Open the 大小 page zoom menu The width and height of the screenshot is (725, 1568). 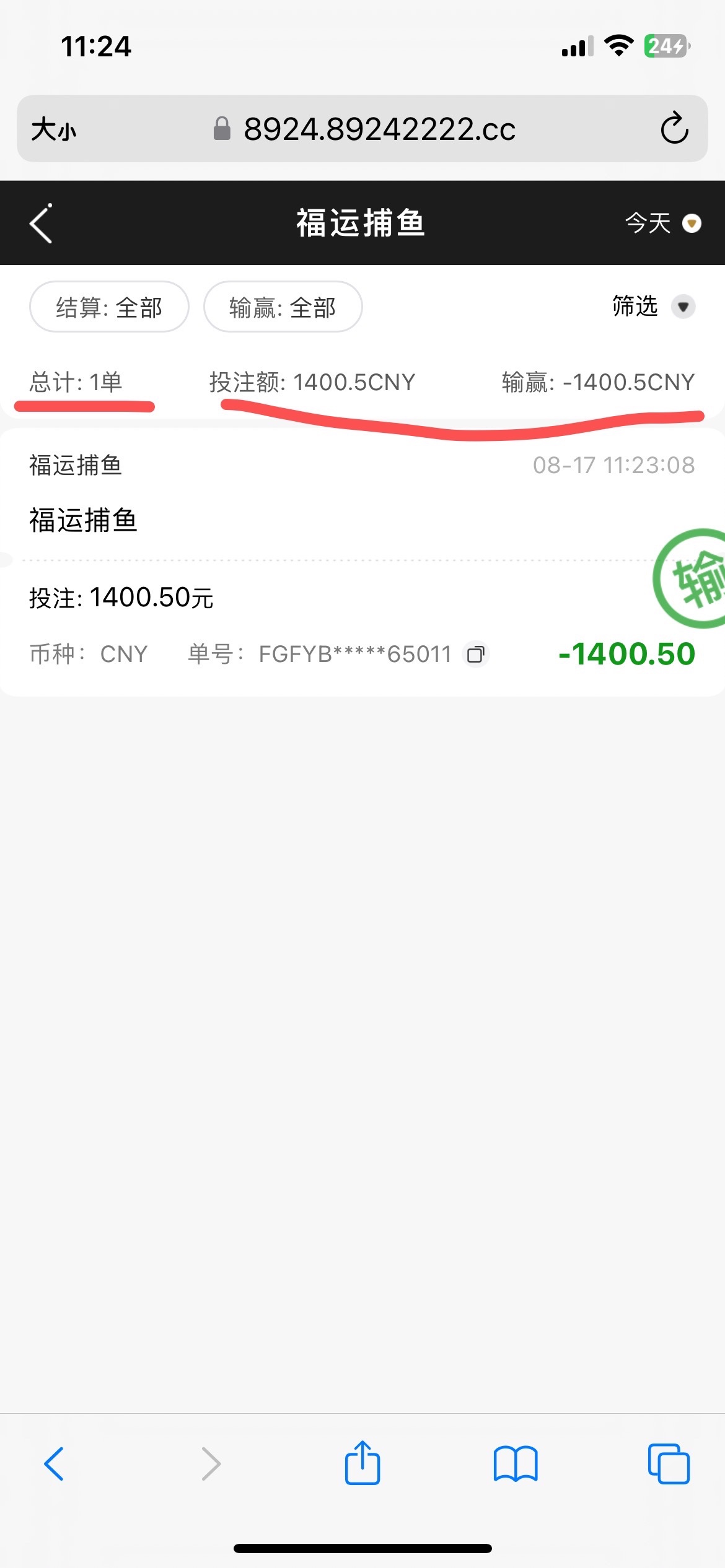click(x=53, y=129)
